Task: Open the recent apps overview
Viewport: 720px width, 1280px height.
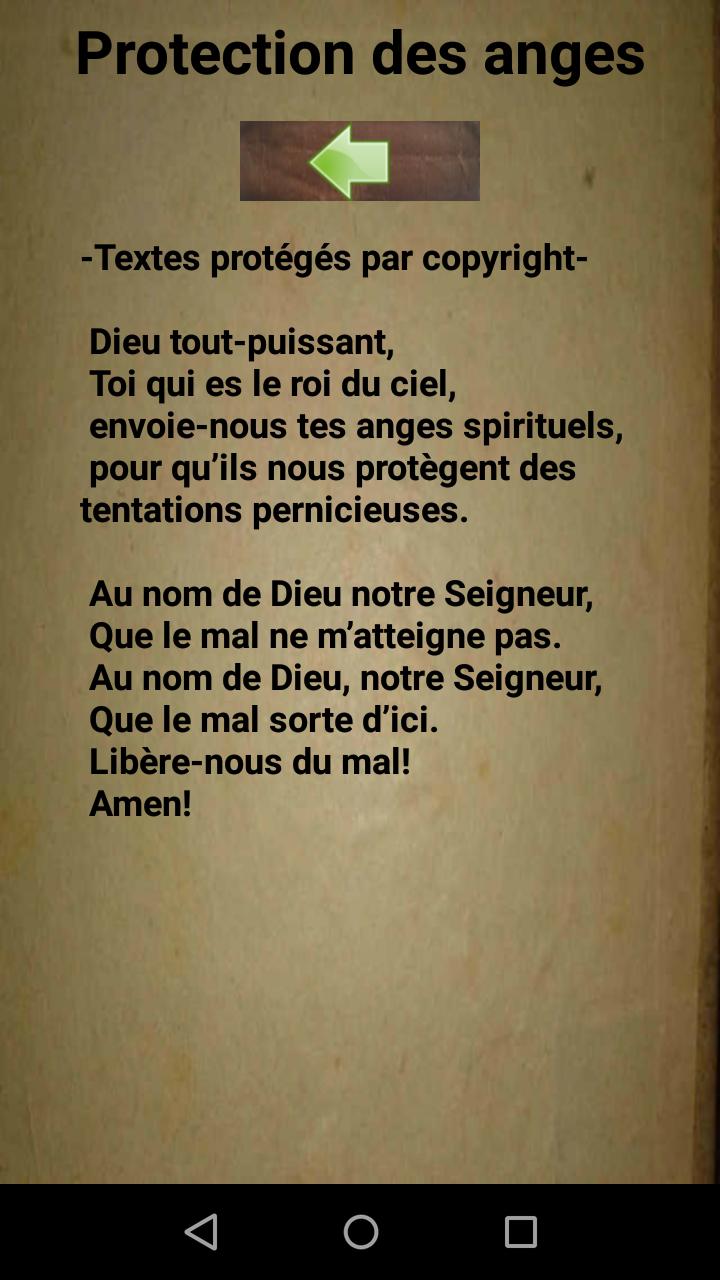Action: [520, 1232]
